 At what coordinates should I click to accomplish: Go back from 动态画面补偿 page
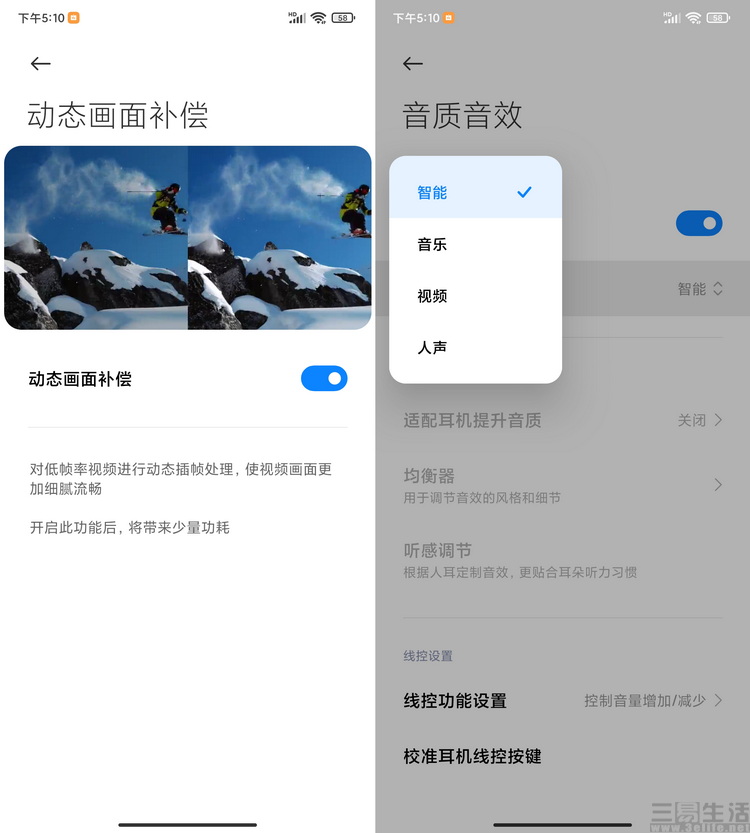[40, 64]
